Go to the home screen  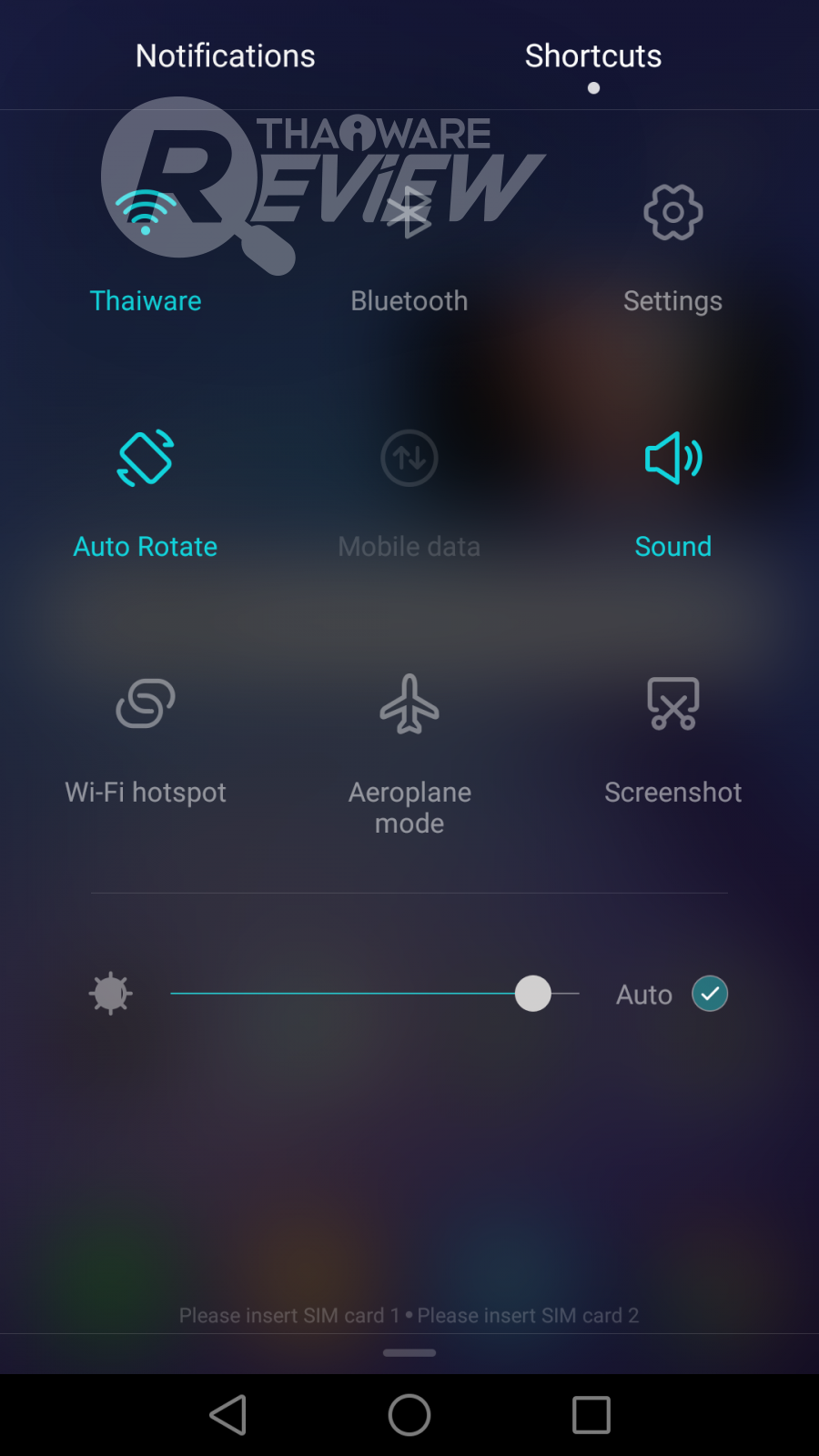[x=409, y=1415]
